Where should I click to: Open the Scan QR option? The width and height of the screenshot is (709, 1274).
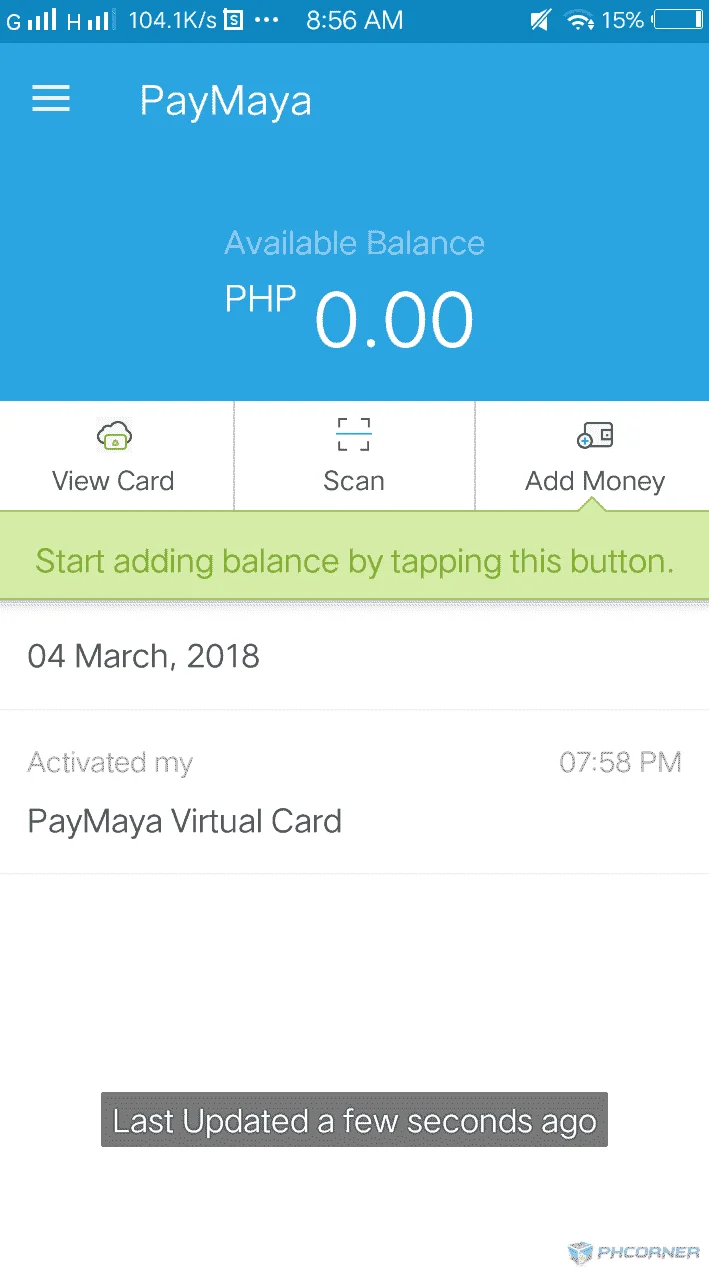(x=354, y=456)
